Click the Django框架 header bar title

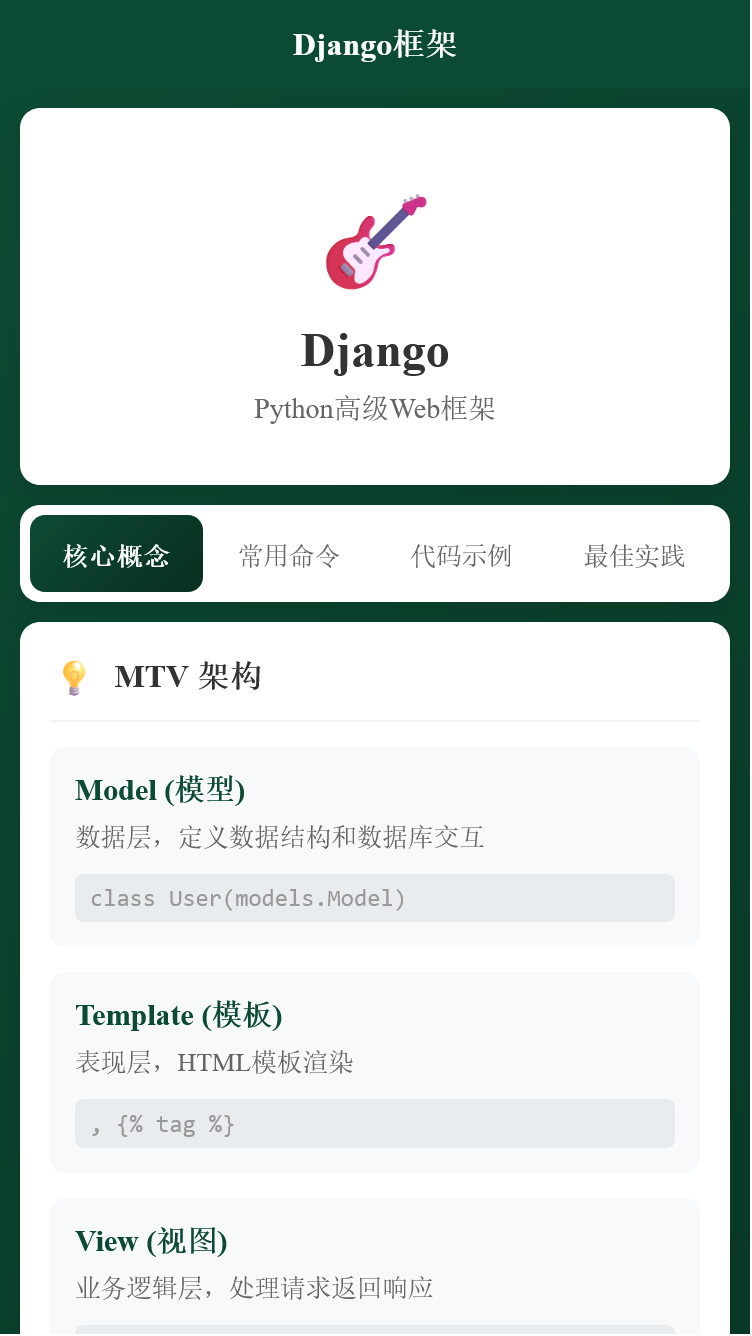375,44
